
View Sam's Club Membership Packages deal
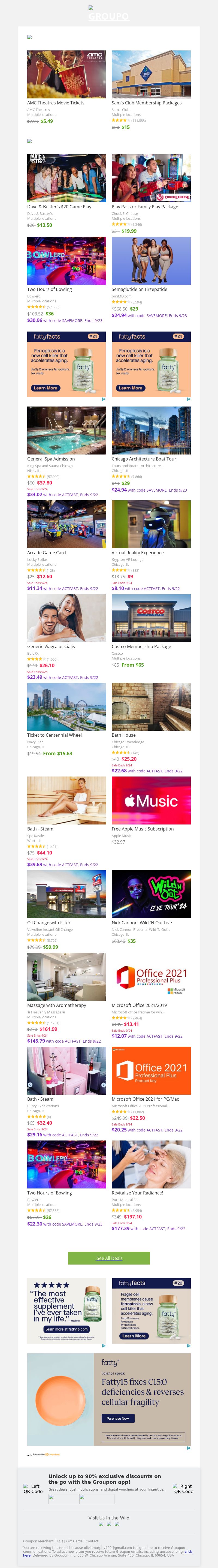(x=151, y=74)
